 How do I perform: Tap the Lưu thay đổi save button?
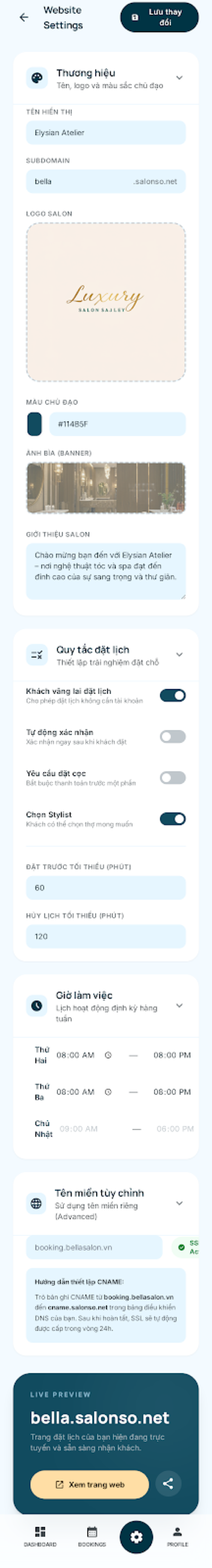tap(159, 17)
